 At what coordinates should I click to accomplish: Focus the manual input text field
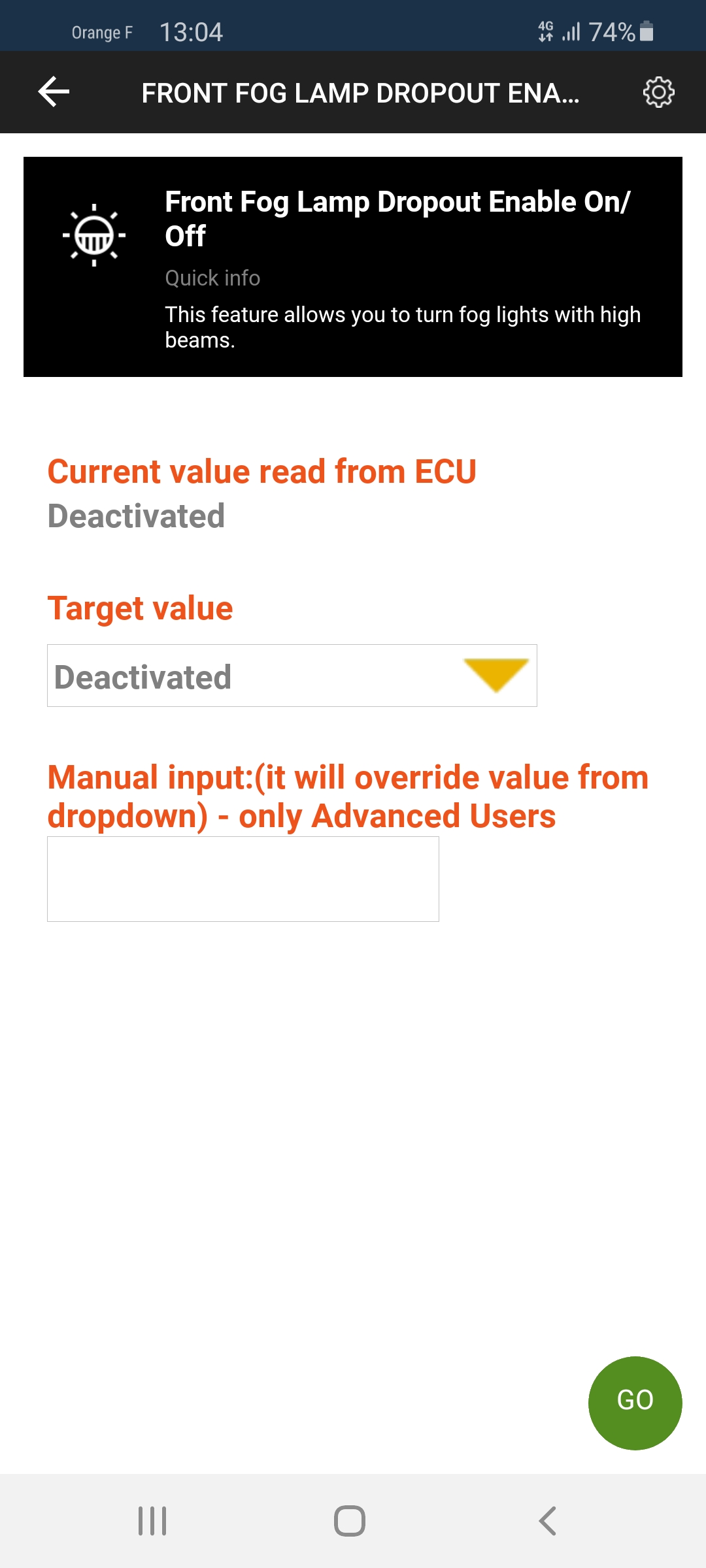coord(243,879)
